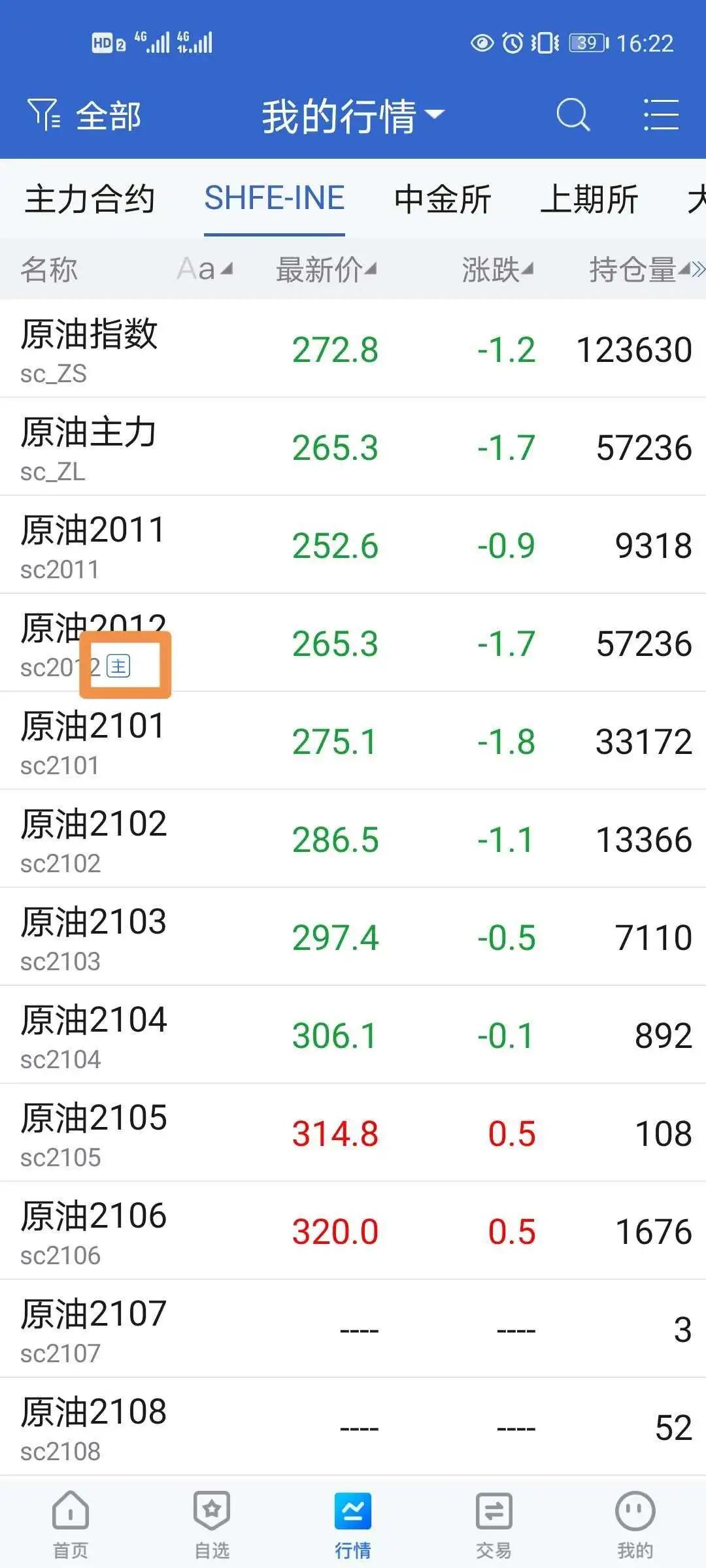
Task: Open the 交易 trading icon in bottom bar
Action: (494, 1516)
